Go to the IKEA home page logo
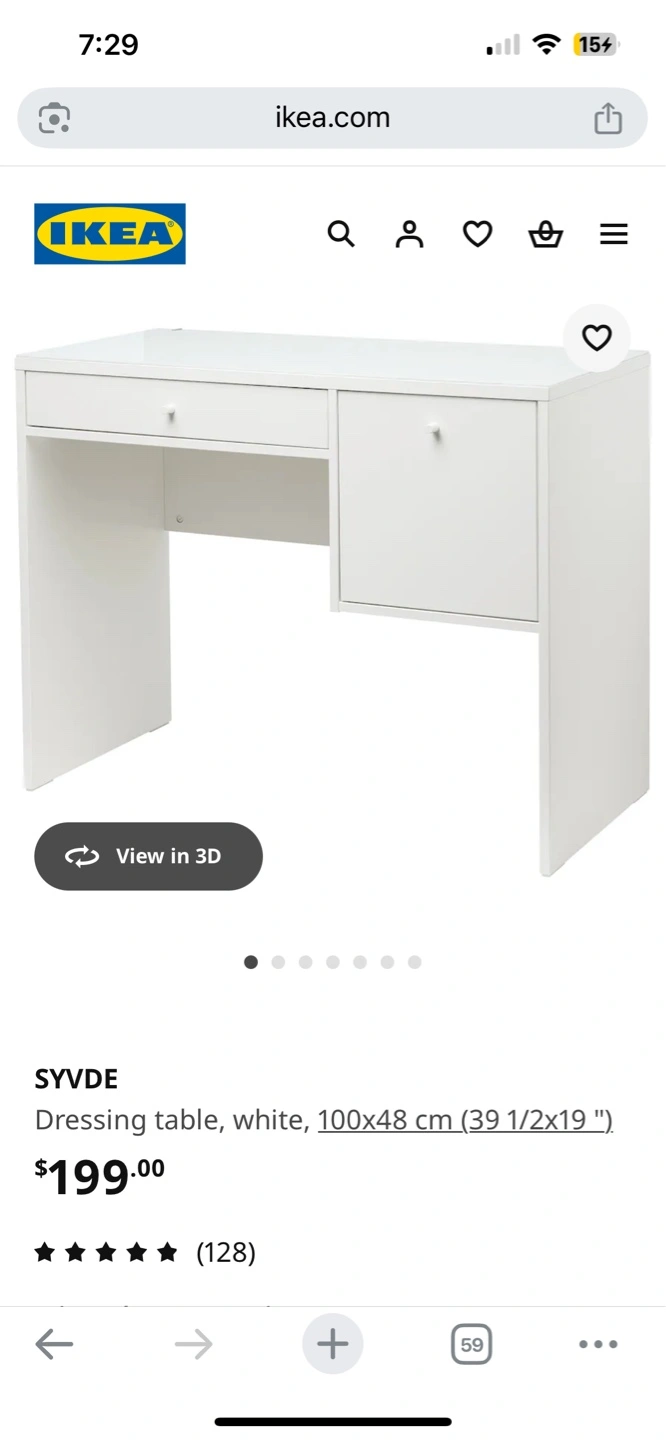The height and width of the screenshot is (1440, 666). [110, 234]
